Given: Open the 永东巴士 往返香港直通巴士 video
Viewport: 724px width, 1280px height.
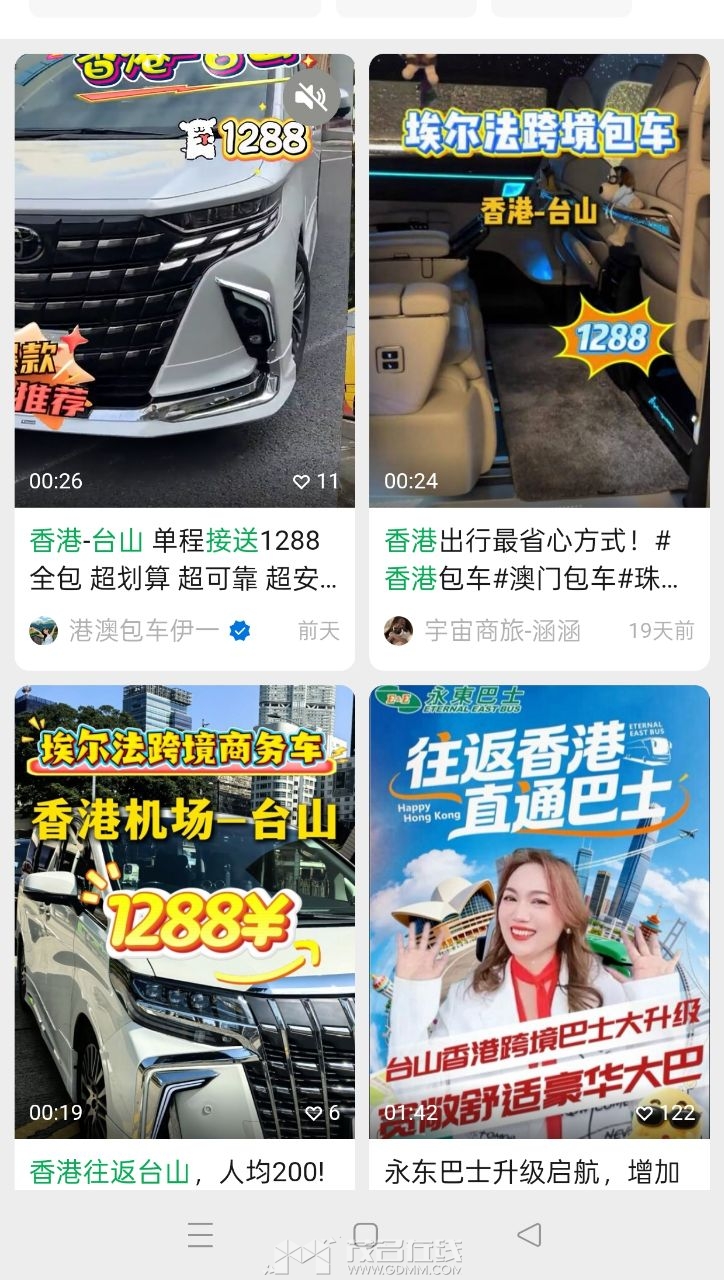Looking at the screenshot, I should [x=539, y=910].
